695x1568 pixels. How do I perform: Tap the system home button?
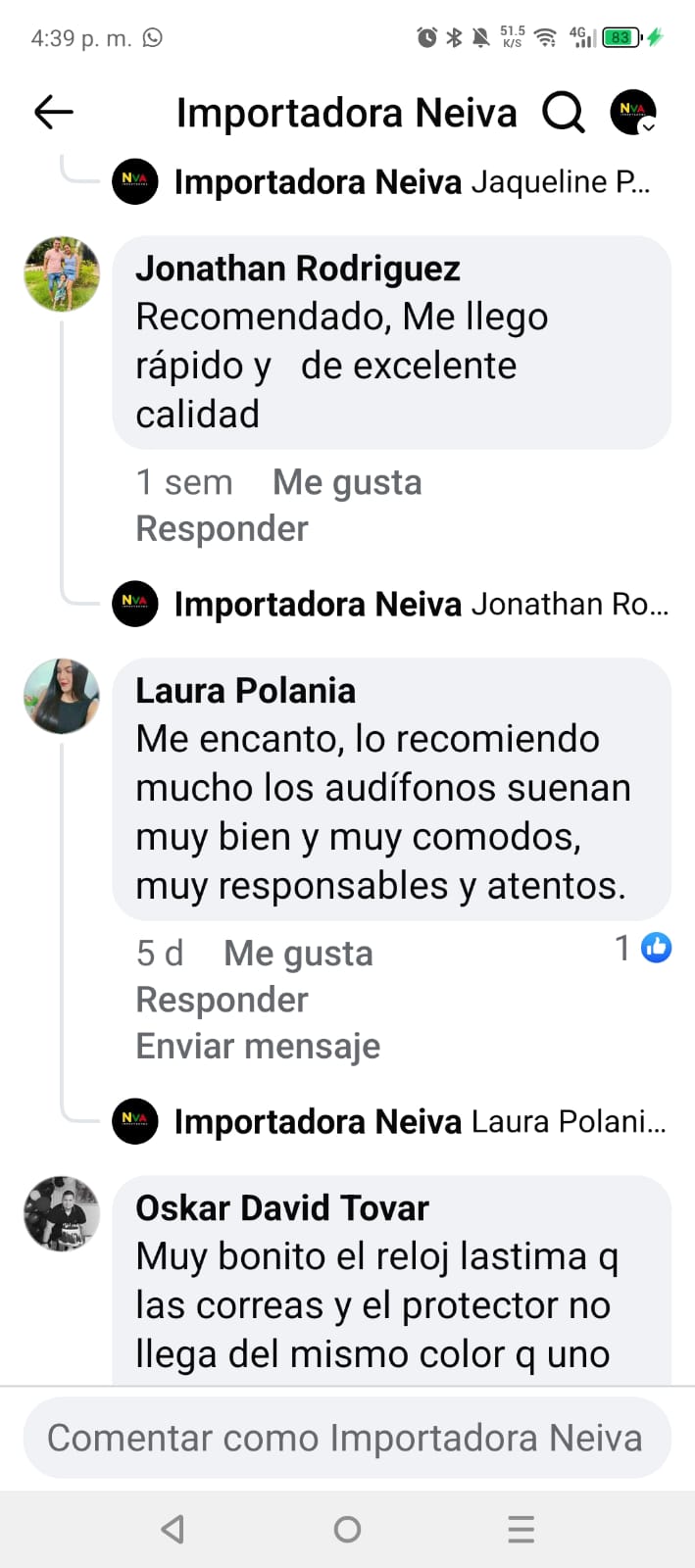(347, 1529)
